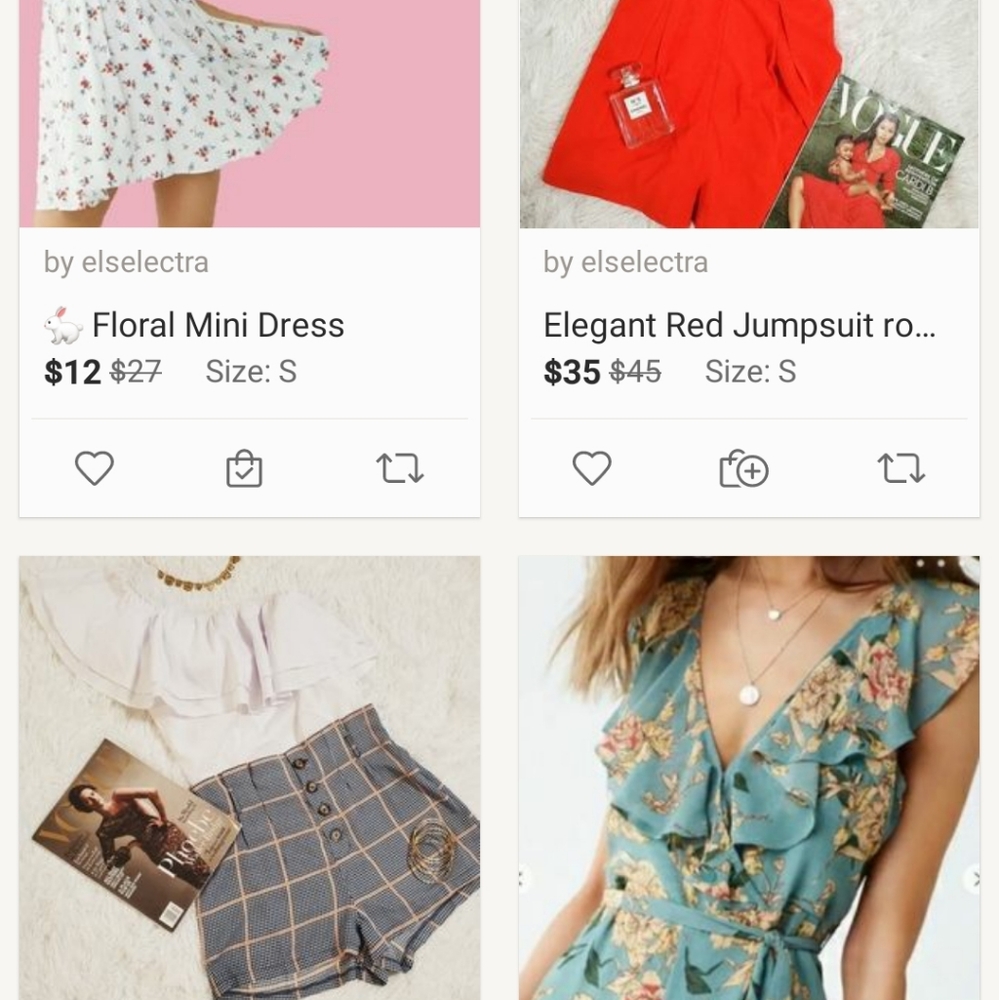The image size is (999, 1000).
Task: Click the bunny emoji in the Floral Mini Dress title
Action: 60,323
